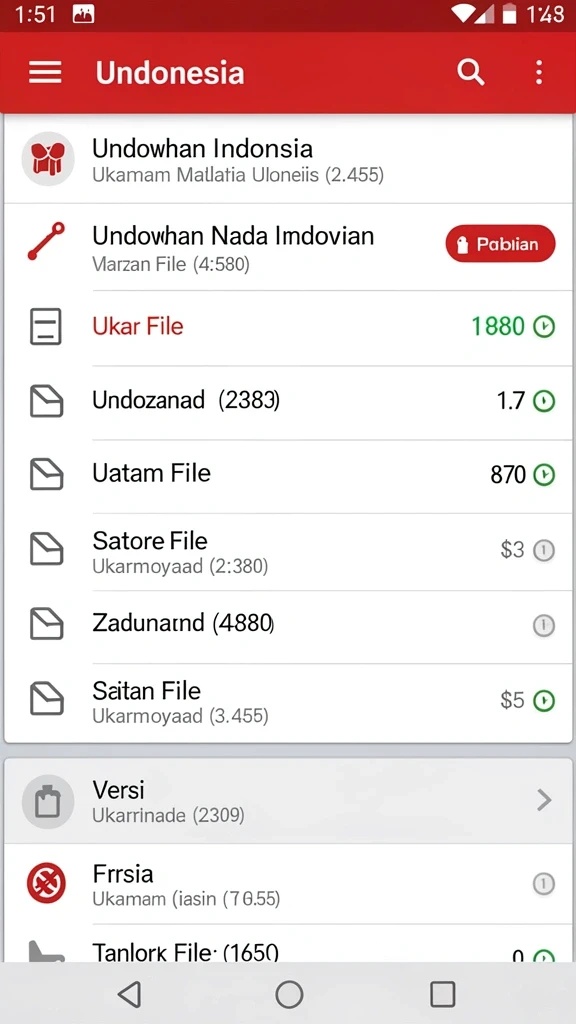Screen dimensions: 576x1024
Task: Expand the Versi row chevron
Action: click(544, 800)
